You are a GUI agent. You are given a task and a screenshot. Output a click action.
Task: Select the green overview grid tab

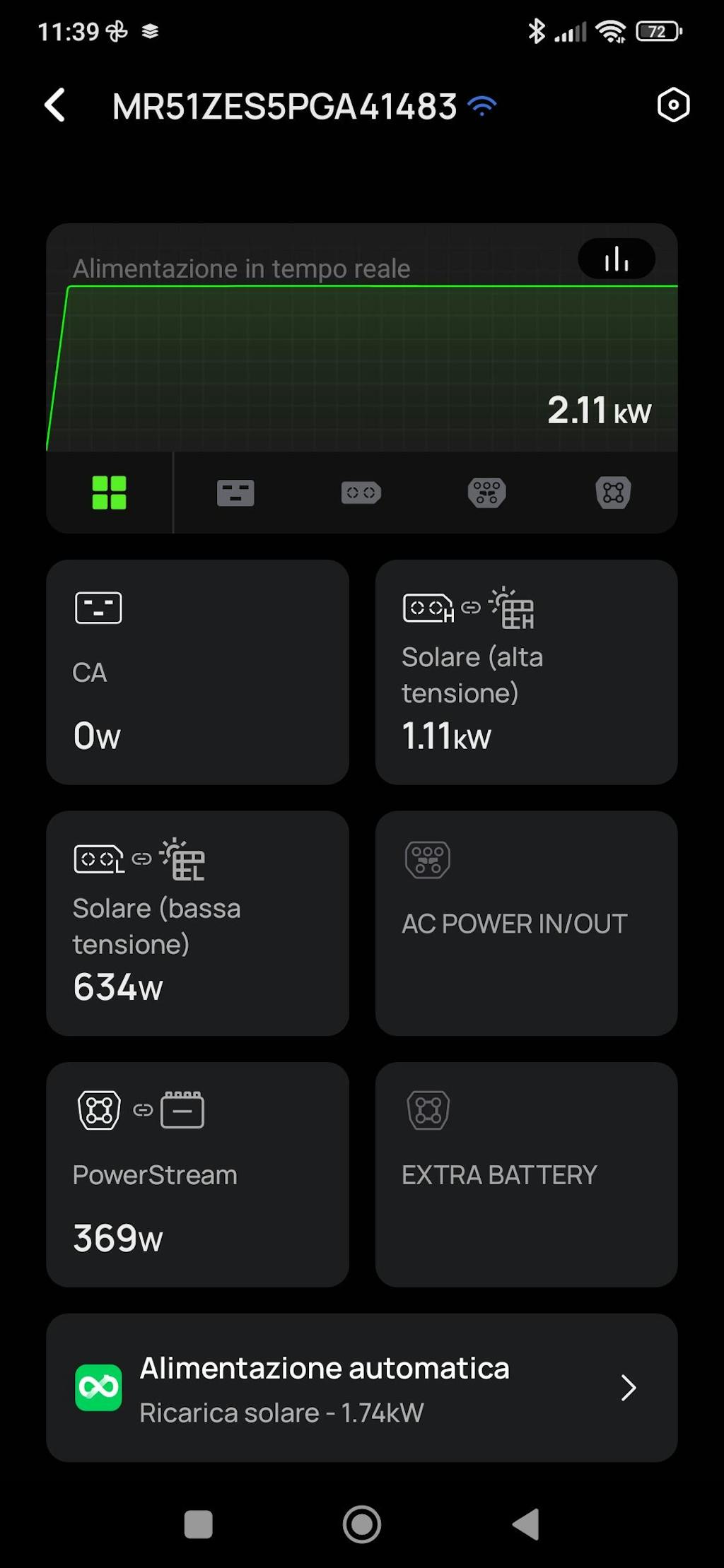tap(110, 493)
